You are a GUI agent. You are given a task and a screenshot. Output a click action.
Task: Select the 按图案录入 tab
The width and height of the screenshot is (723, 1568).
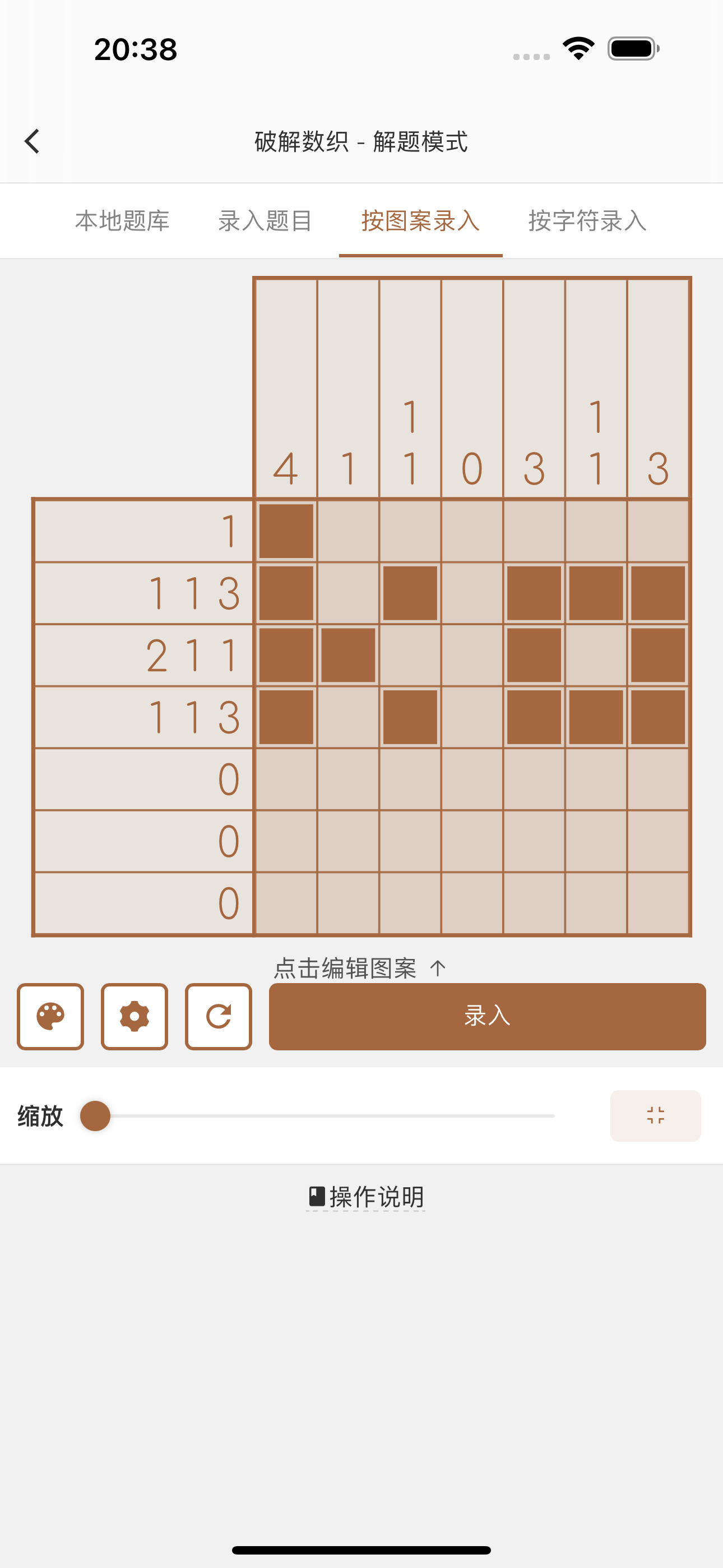pos(420,221)
